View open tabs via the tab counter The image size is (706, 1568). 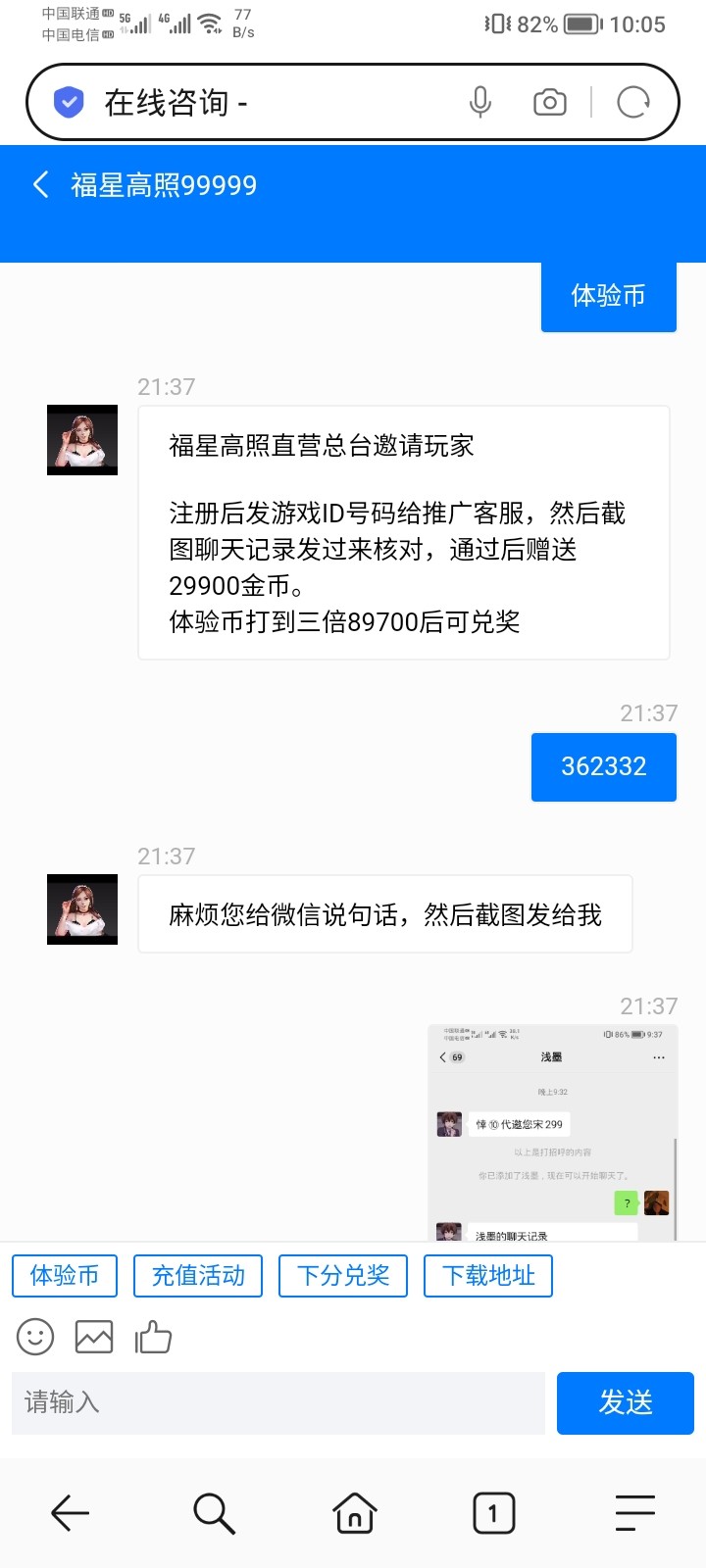coord(494,1512)
